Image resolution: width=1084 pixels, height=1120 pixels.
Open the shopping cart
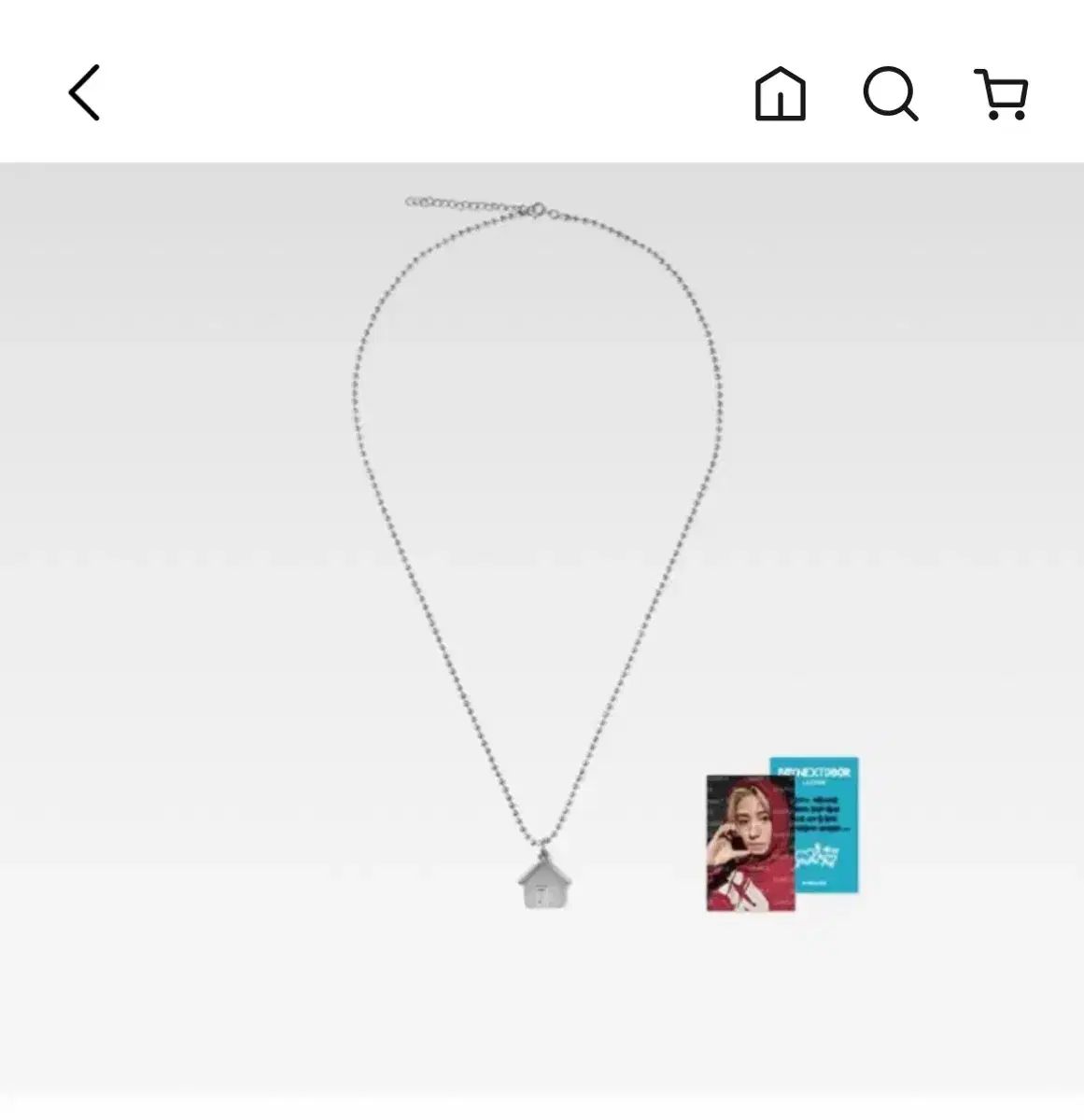pos(1001,93)
